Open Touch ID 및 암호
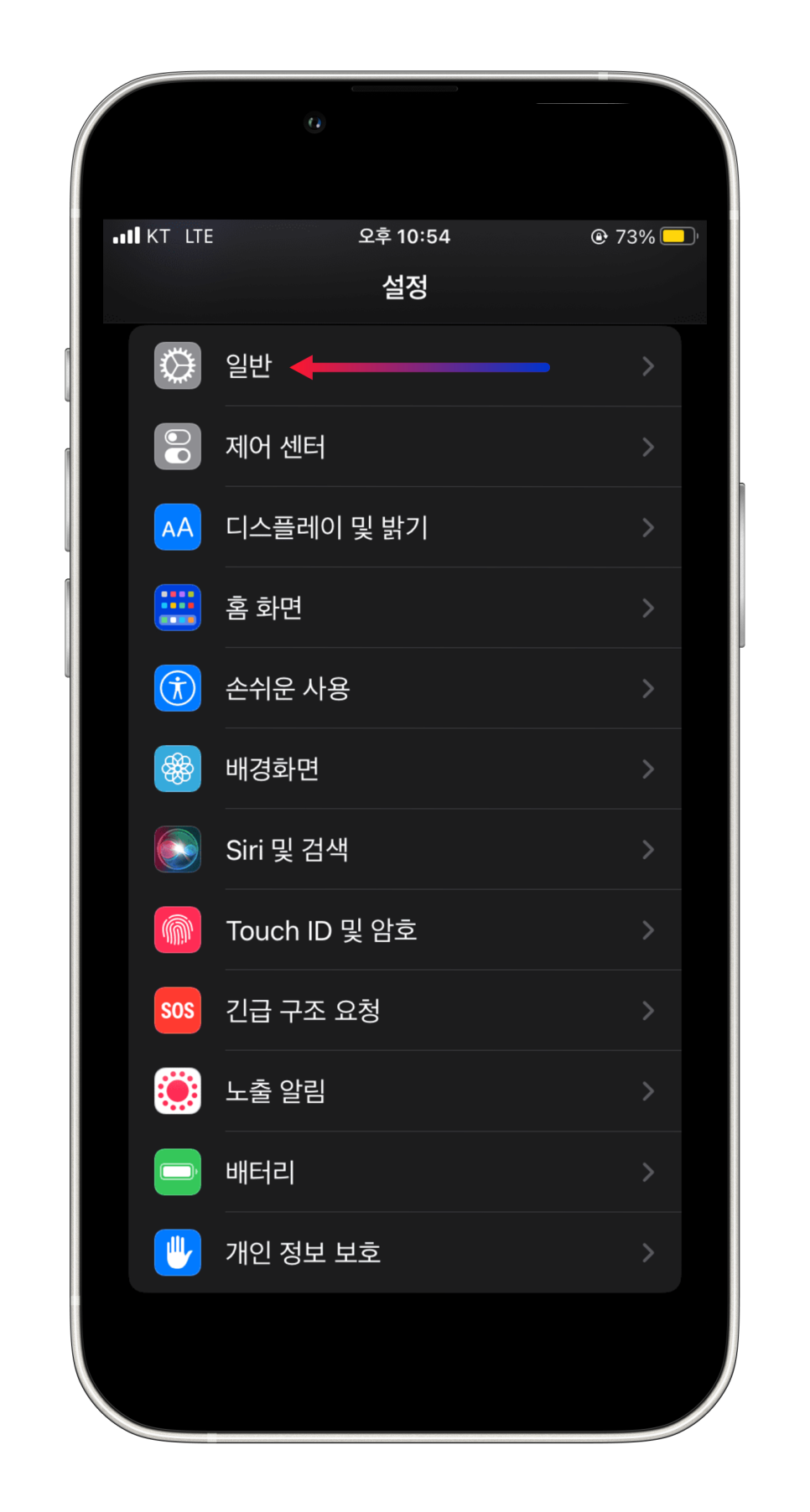The width and height of the screenshot is (810, 1512). click(x=405, y=929)
